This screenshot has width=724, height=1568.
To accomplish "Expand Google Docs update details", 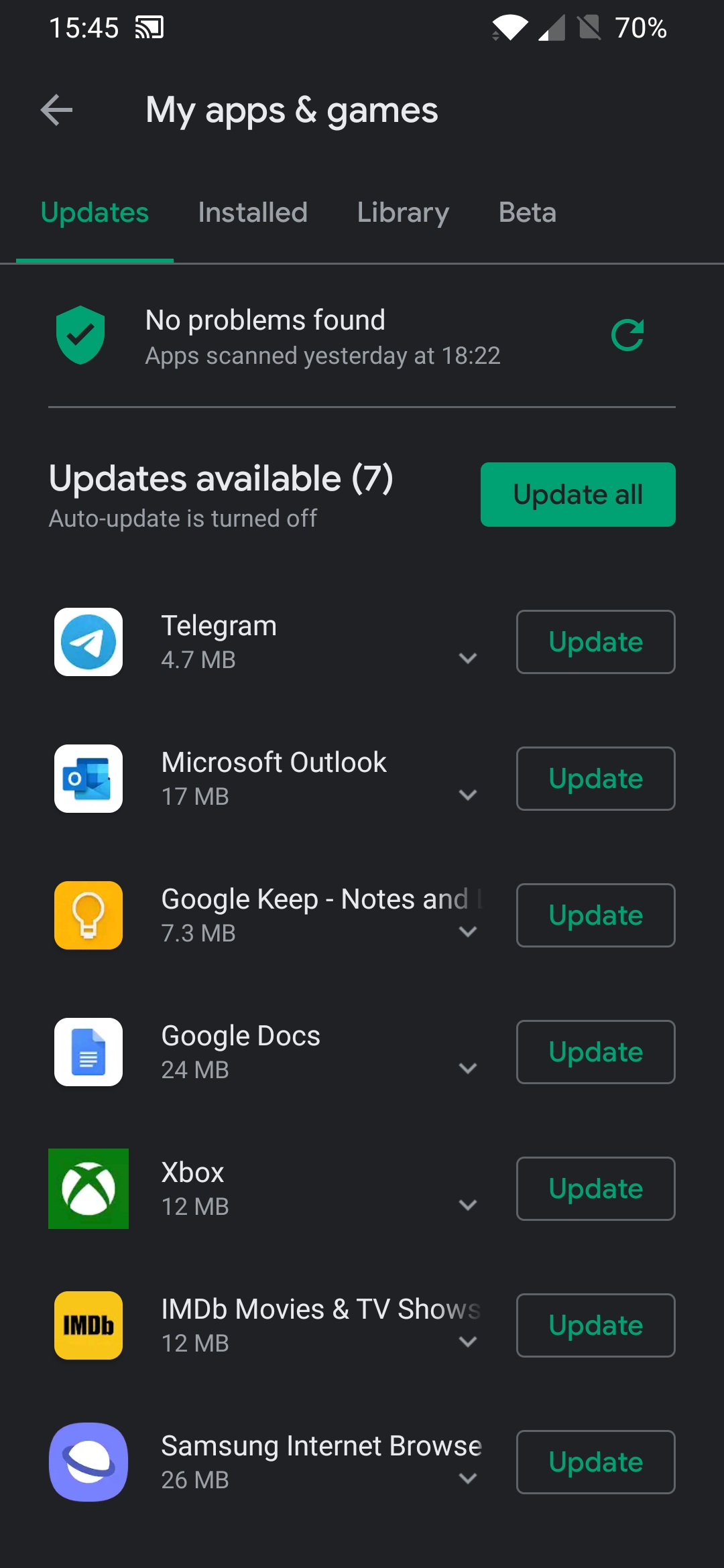I will pyautogui.click(x=468, y=1068).
